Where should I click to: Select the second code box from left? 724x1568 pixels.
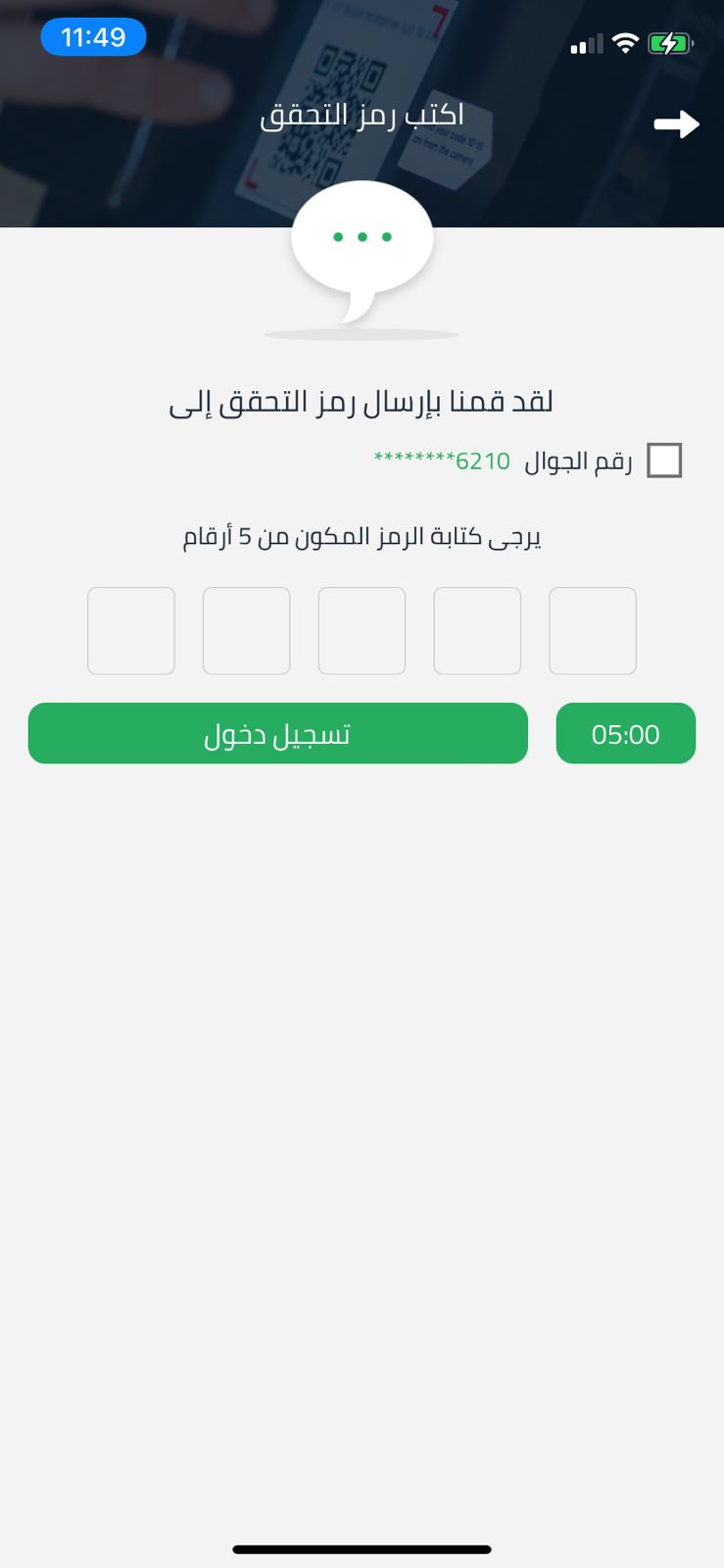(x=246, y=631)
